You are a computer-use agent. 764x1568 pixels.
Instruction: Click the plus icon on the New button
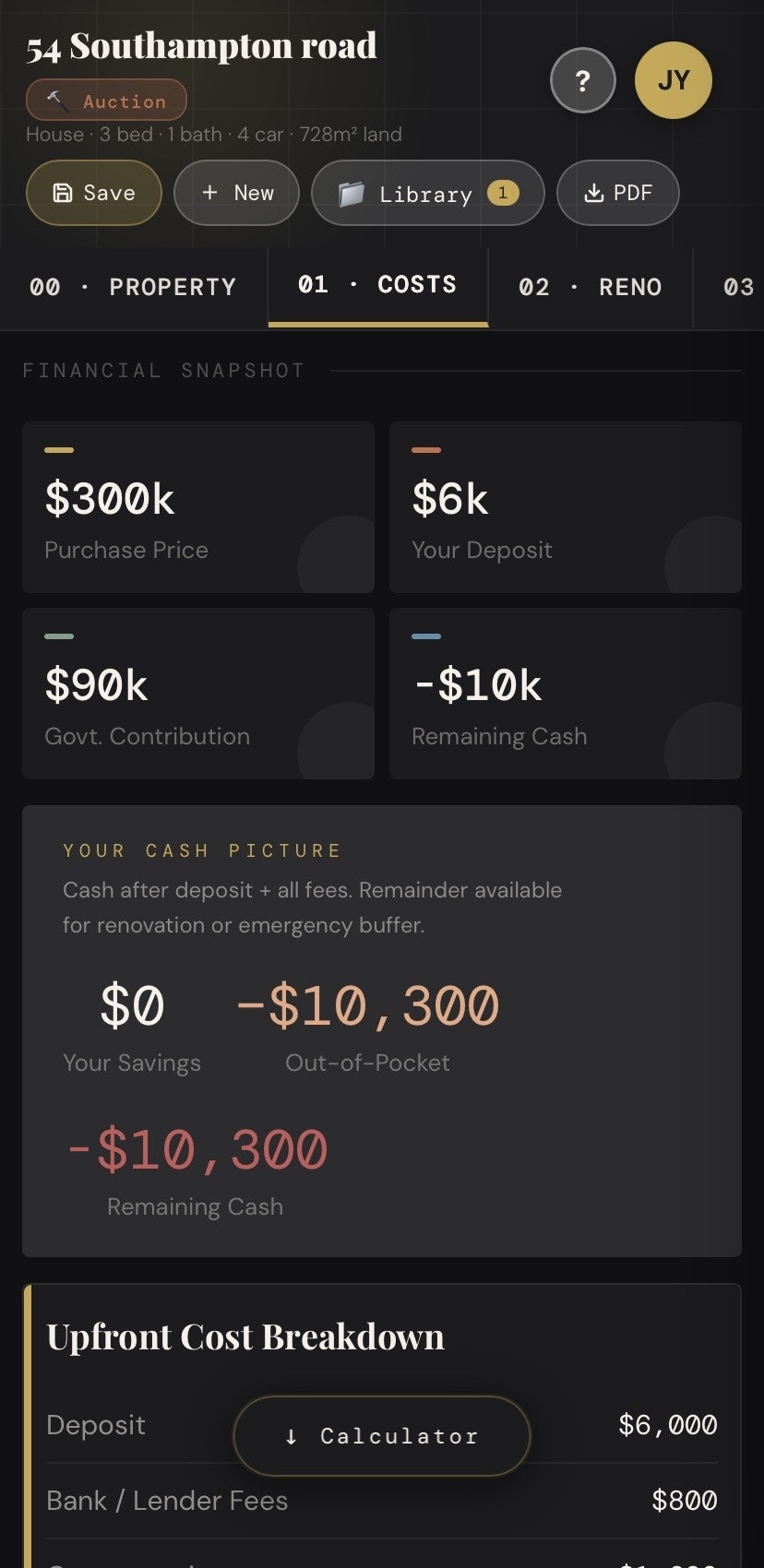208,193
